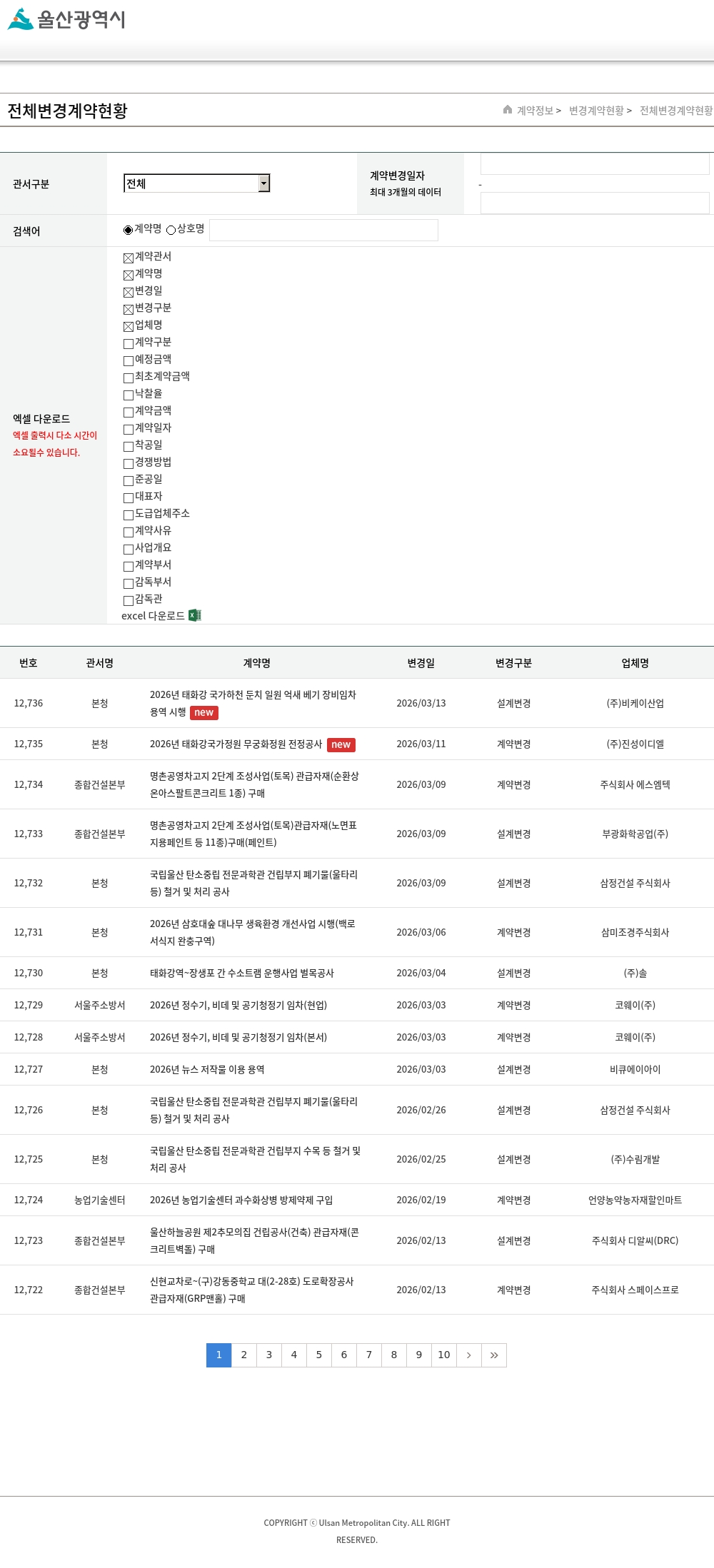Go to page 2 of results
Screen dimensions: 714x1568
(244, 1355)
